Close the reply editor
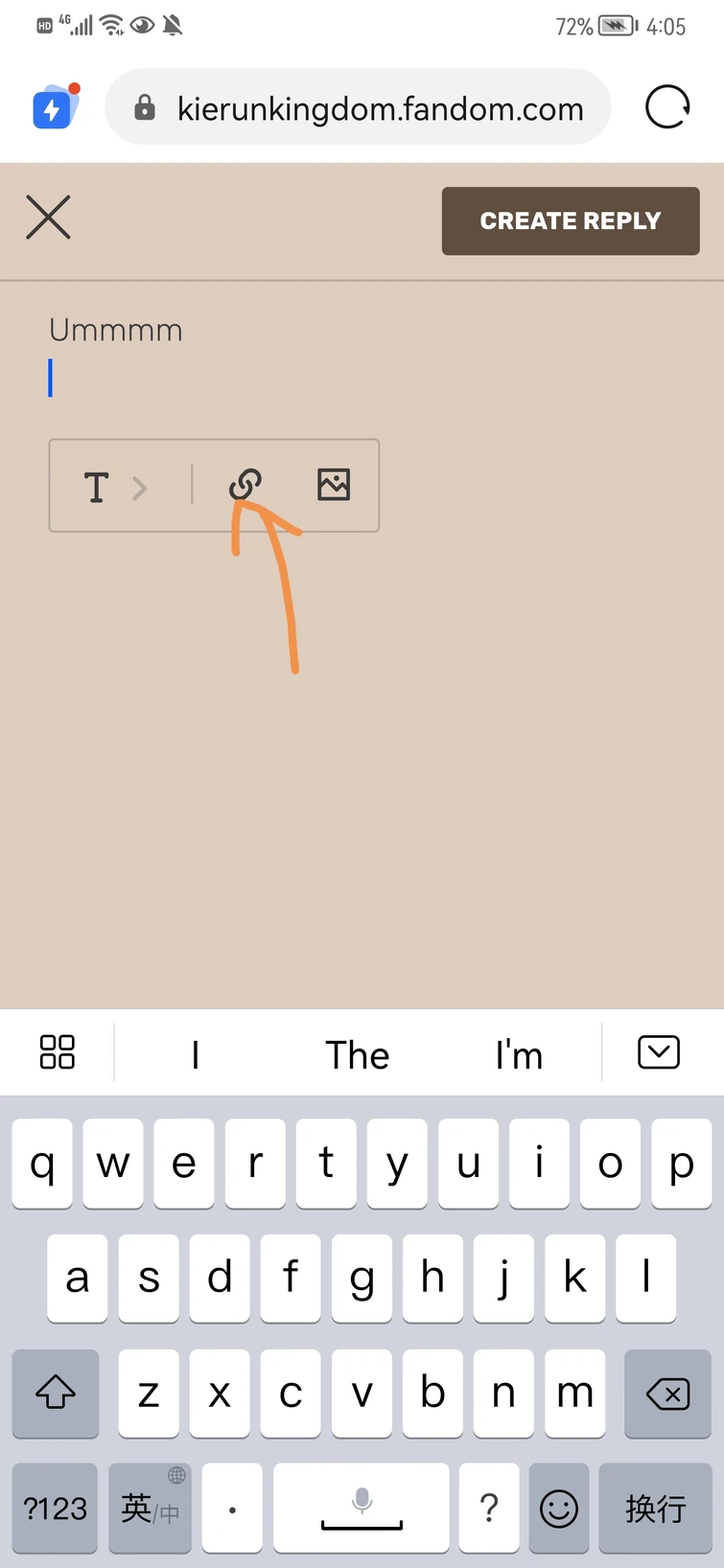The image size is (724, 1568). click(x=48, y=218)
